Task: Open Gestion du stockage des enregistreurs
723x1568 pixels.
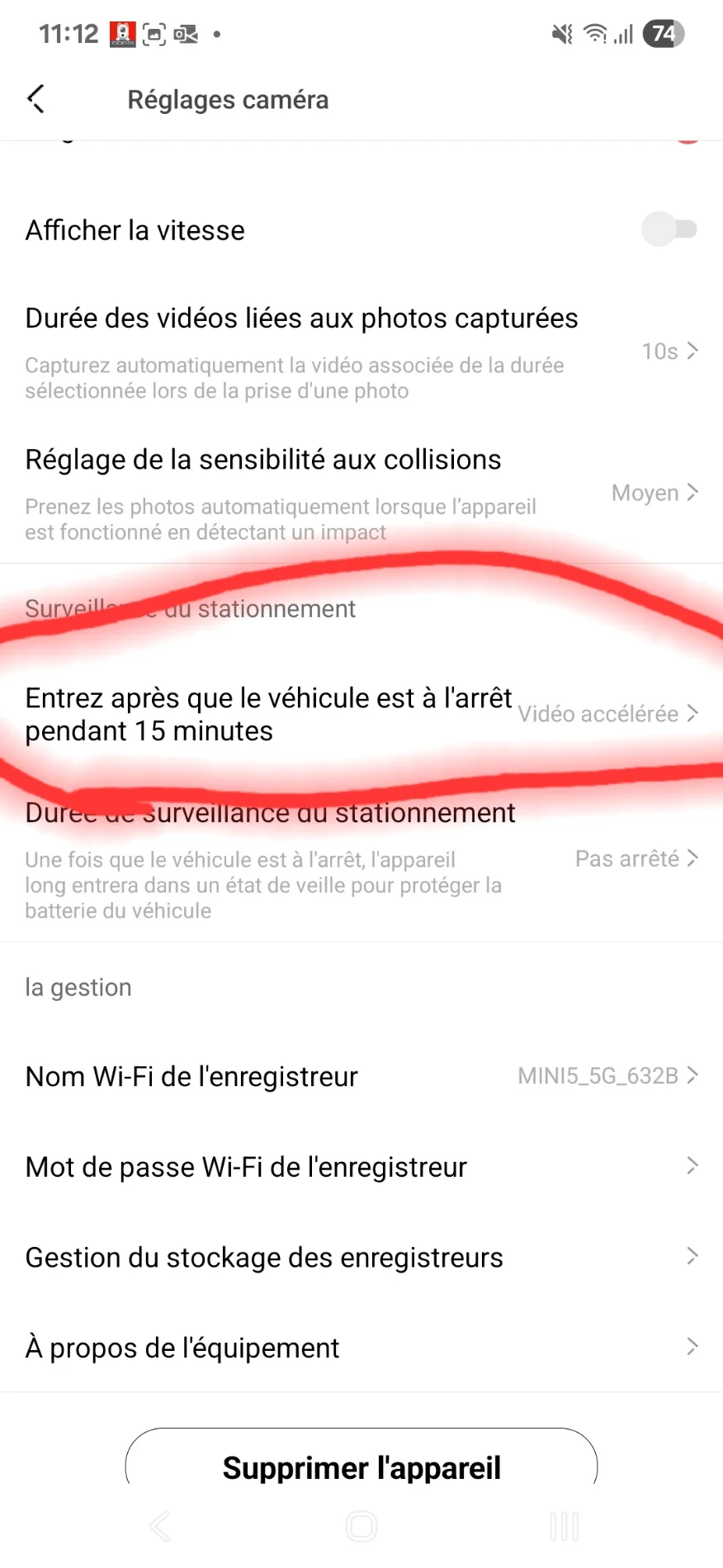Action: coord(361,1257)
